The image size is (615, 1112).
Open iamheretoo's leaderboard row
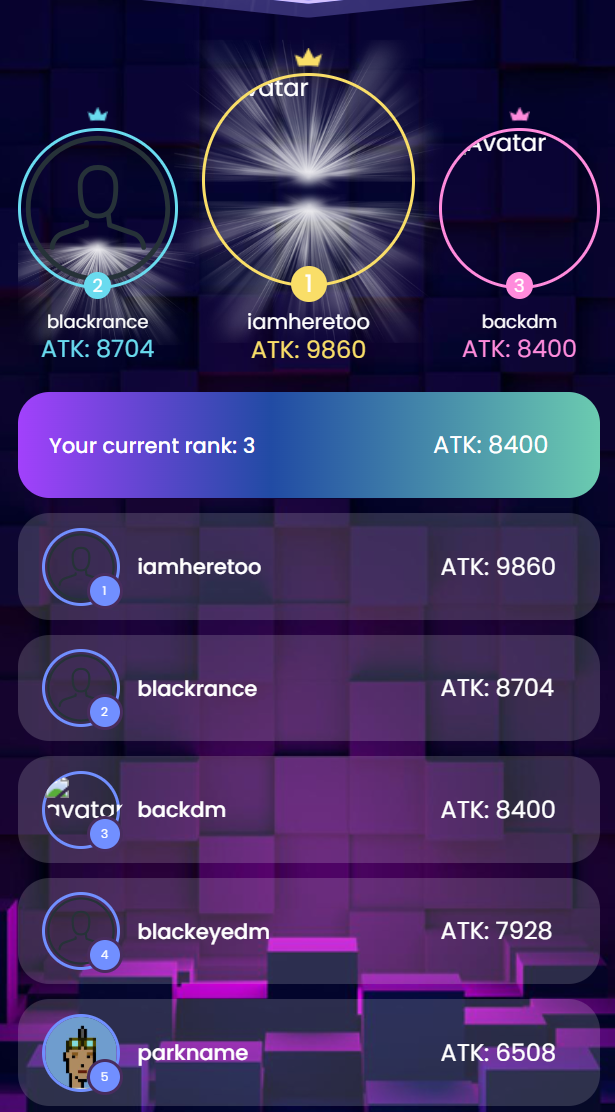pyautogui.click(x=308, y=567)
